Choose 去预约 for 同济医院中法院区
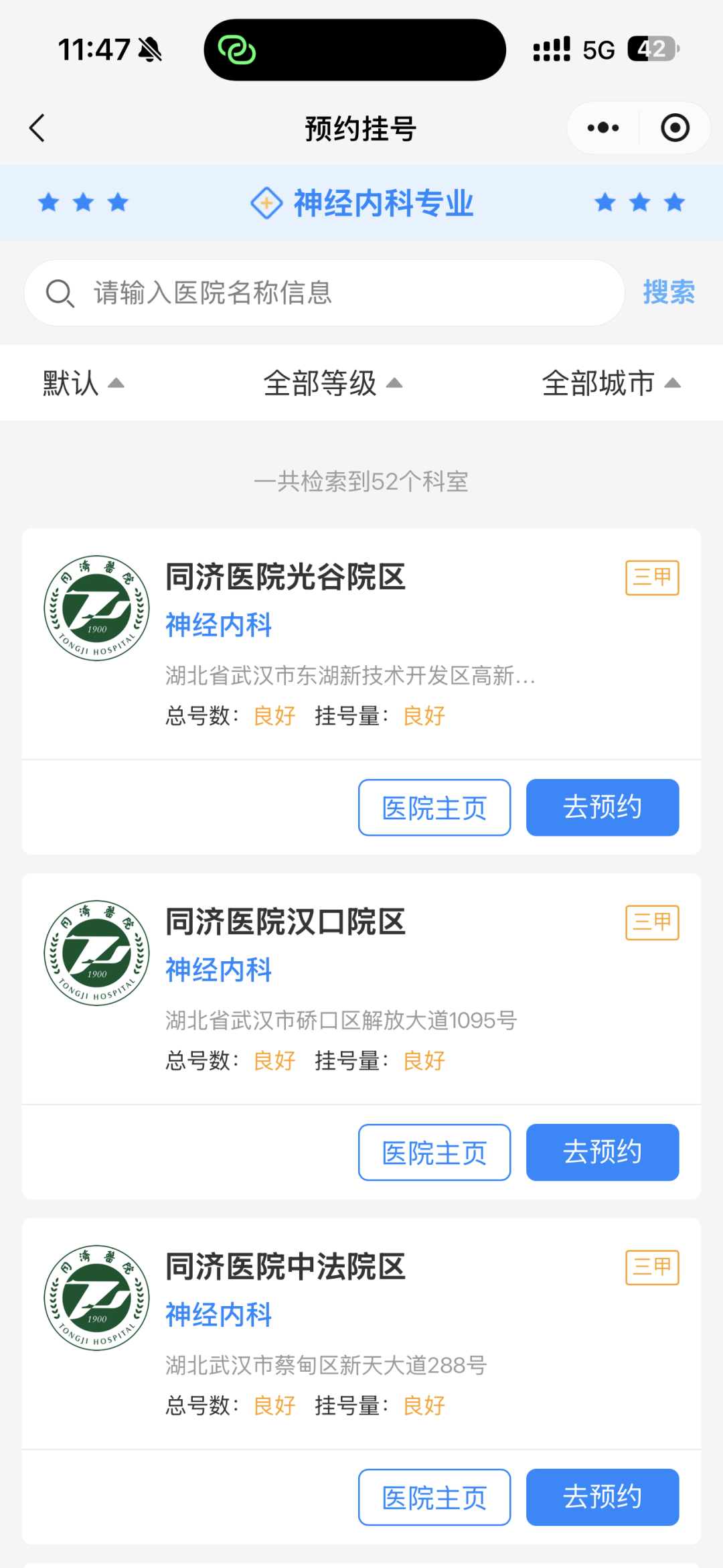The image size is (723, 1568). click(x=602, y=1498)
